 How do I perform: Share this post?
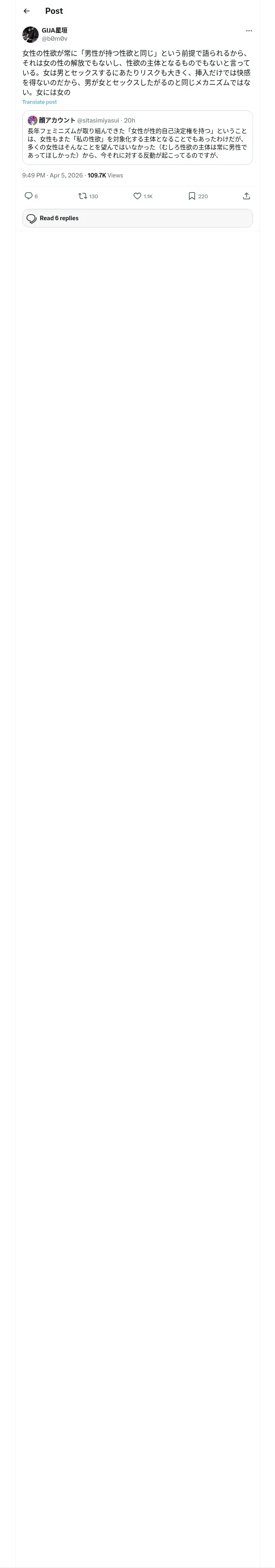click(x=246, y=196)
